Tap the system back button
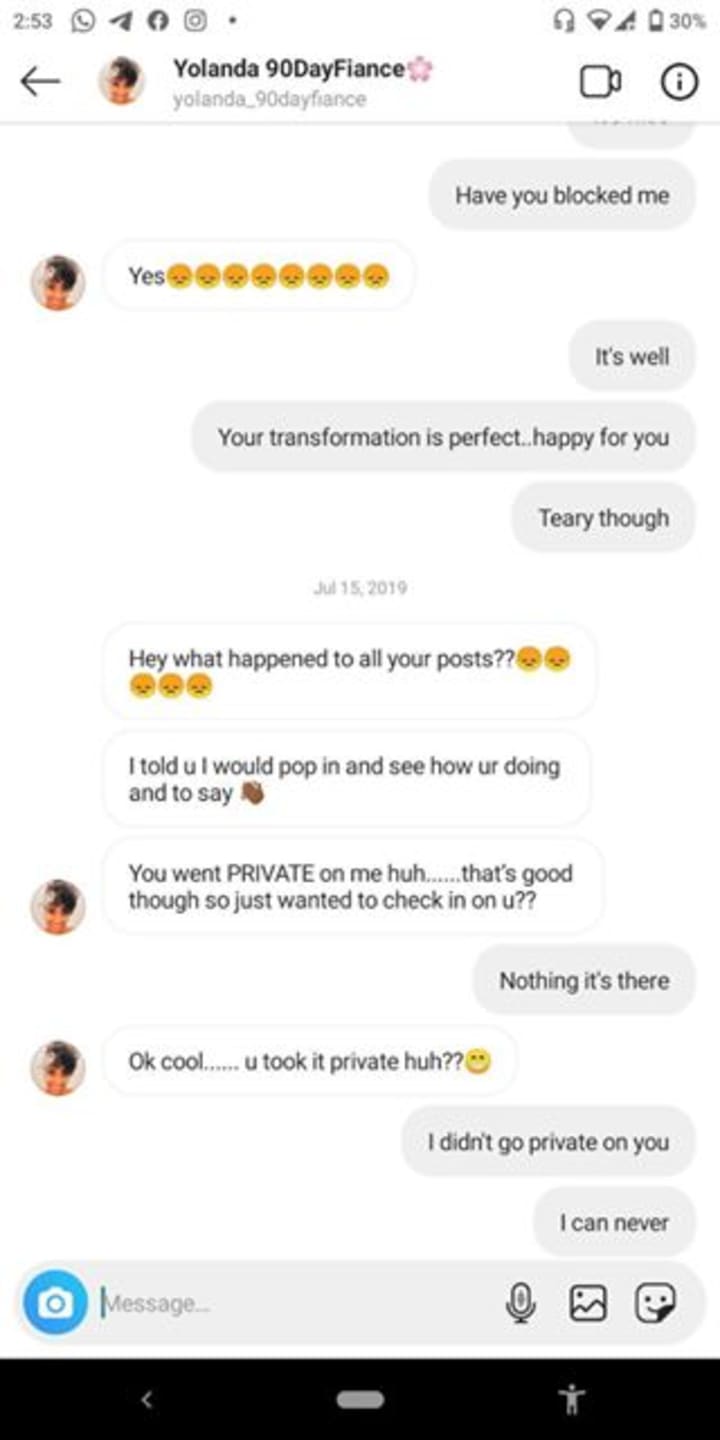 point(147,1399)
